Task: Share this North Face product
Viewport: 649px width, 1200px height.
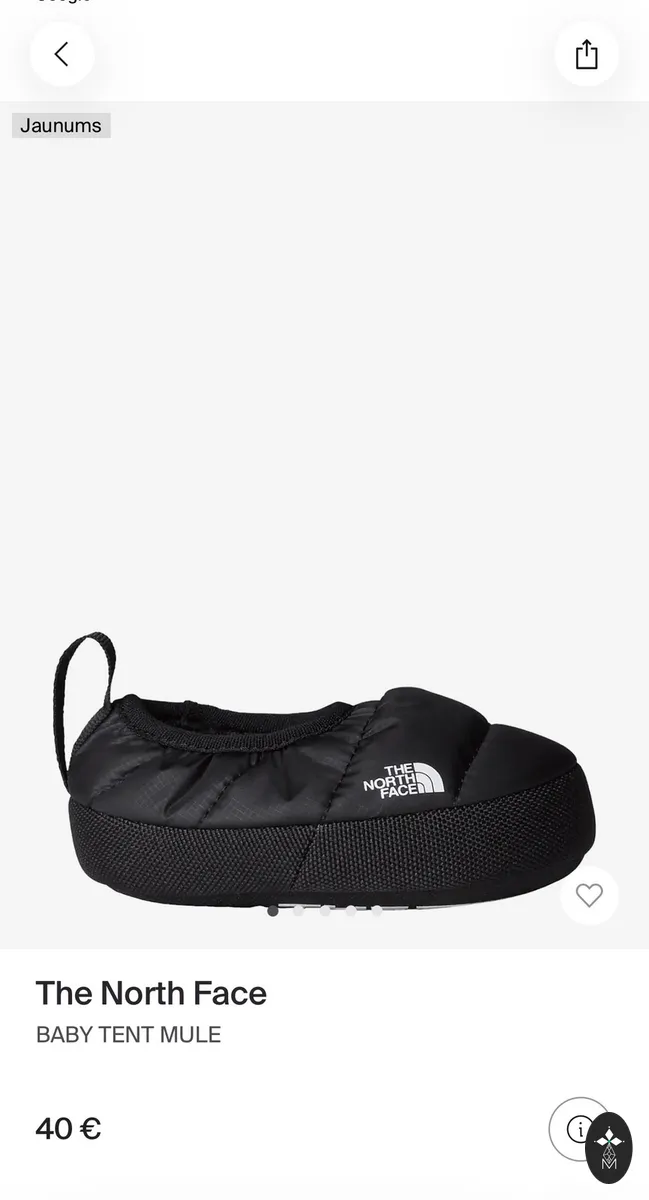Action: coord(587,54)
